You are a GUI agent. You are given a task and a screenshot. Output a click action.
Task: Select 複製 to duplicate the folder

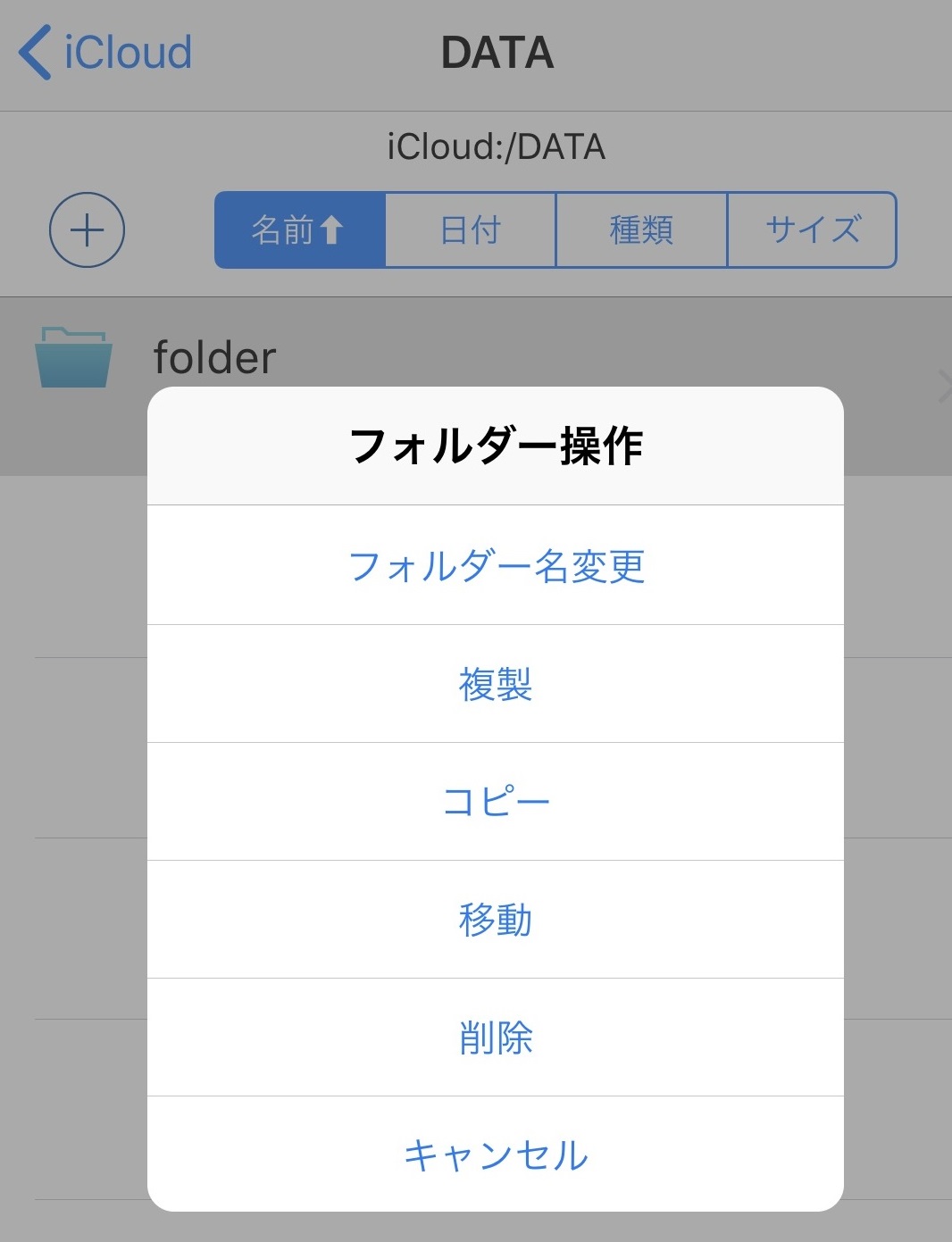pos(496,683)
